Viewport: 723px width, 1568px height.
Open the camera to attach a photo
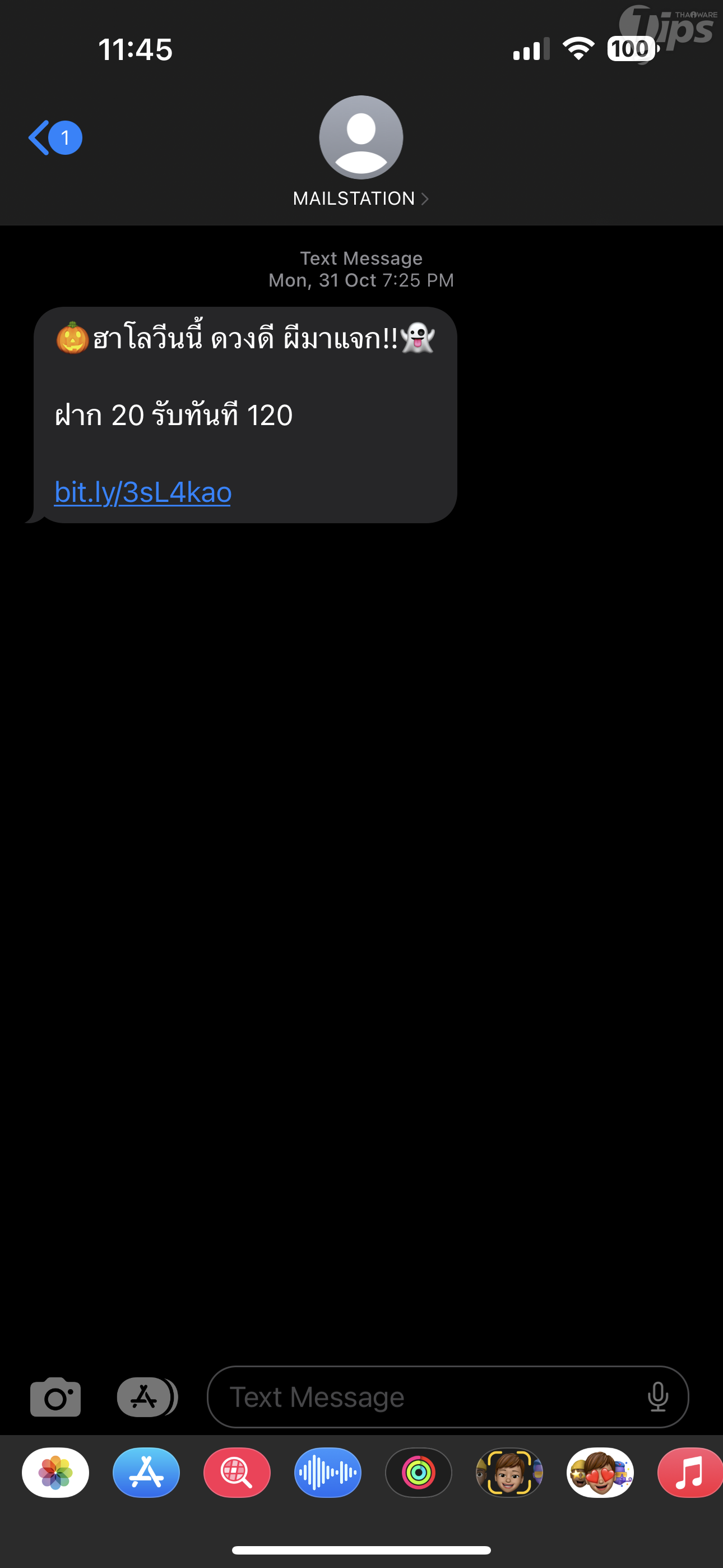click(55, 1397)
